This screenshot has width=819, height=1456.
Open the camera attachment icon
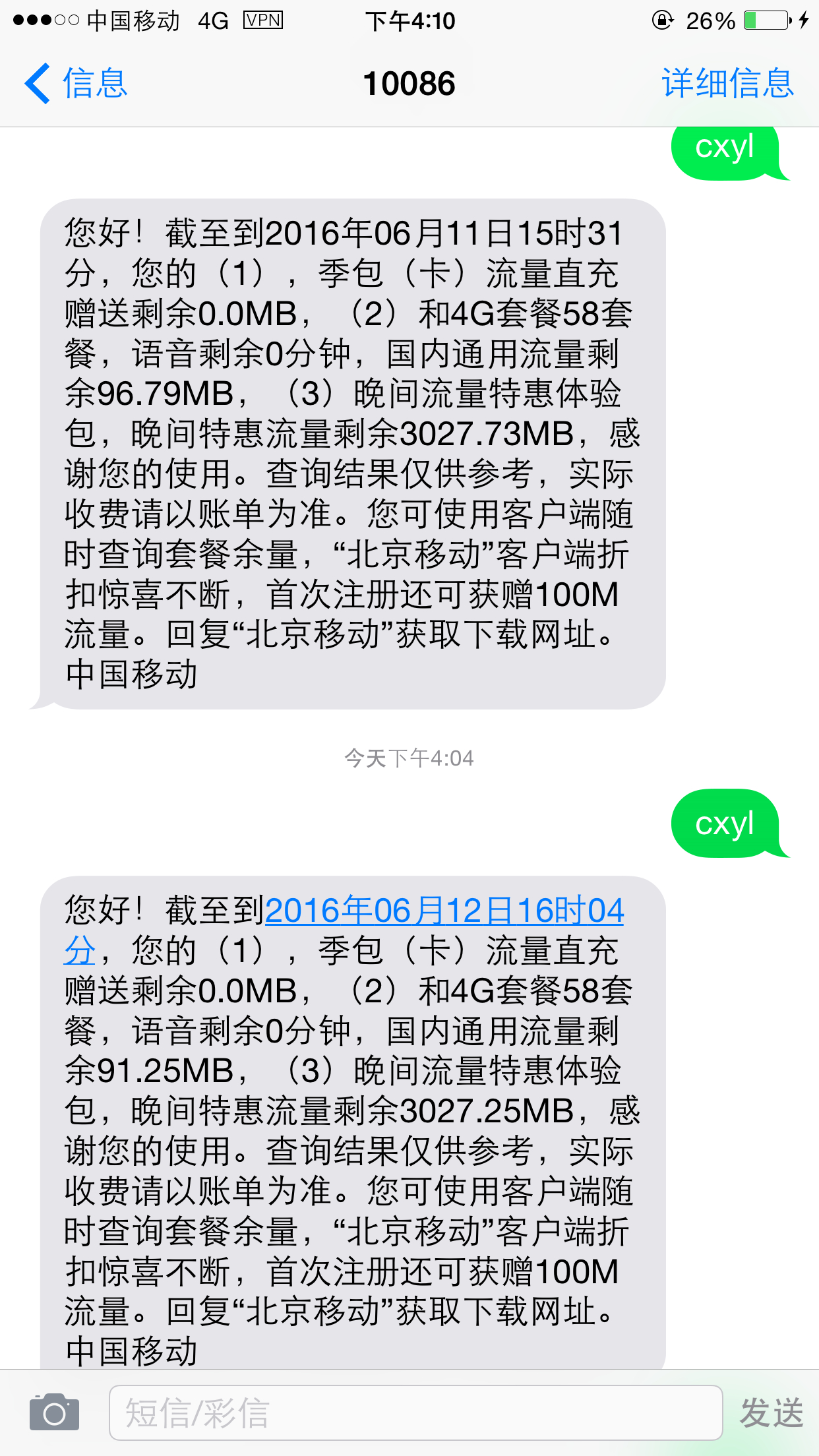[55, 1412]
